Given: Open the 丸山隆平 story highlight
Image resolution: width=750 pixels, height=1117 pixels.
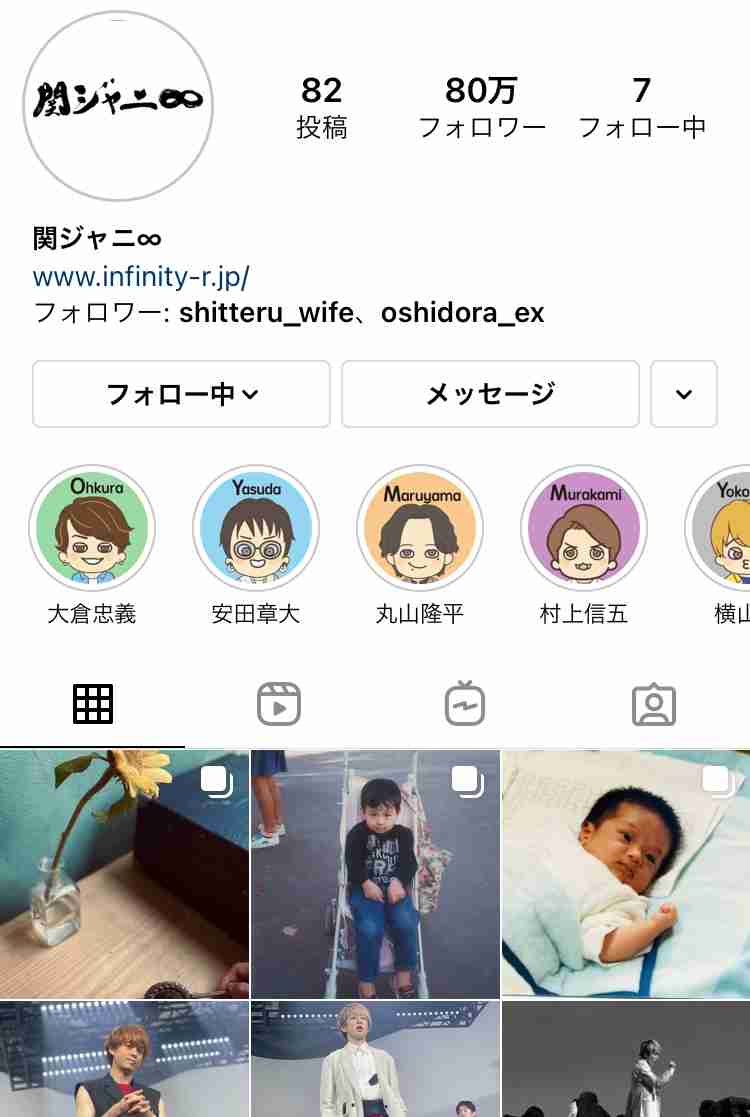Looking at the screenshot, I should (x=420, y=528).
